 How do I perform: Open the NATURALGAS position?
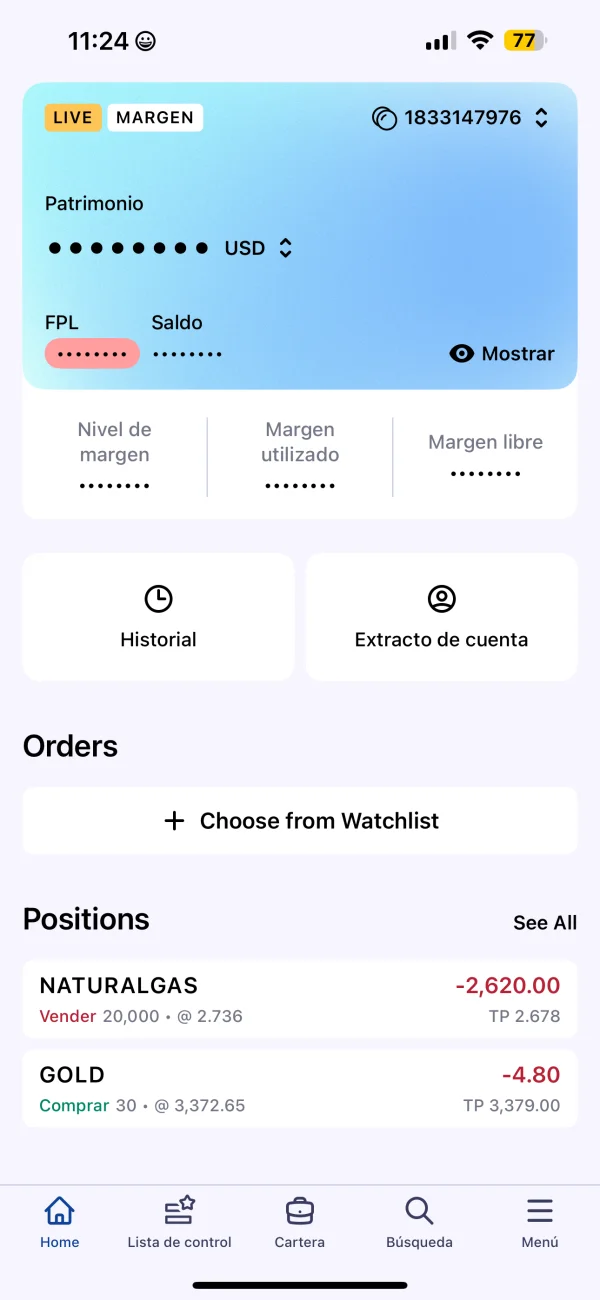point(300,999)
